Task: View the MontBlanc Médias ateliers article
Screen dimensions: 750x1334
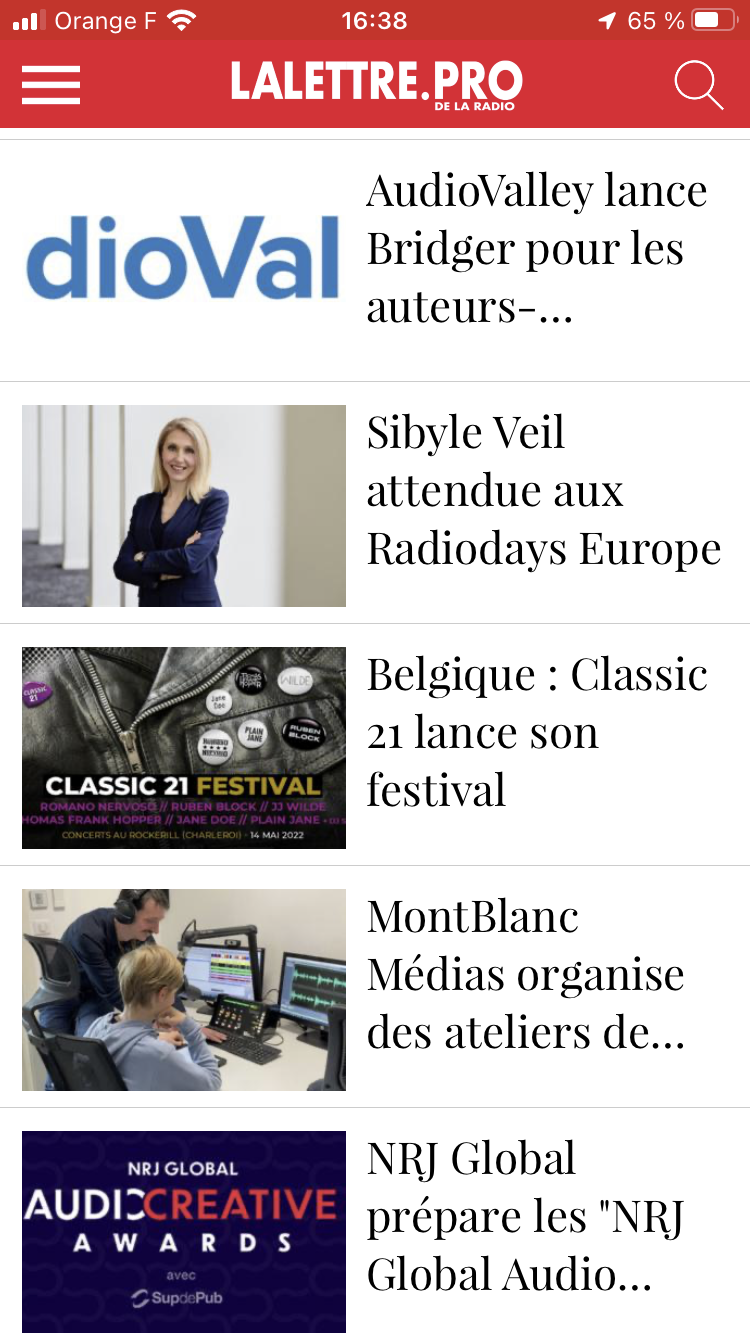Action: (x=526, y=975)
